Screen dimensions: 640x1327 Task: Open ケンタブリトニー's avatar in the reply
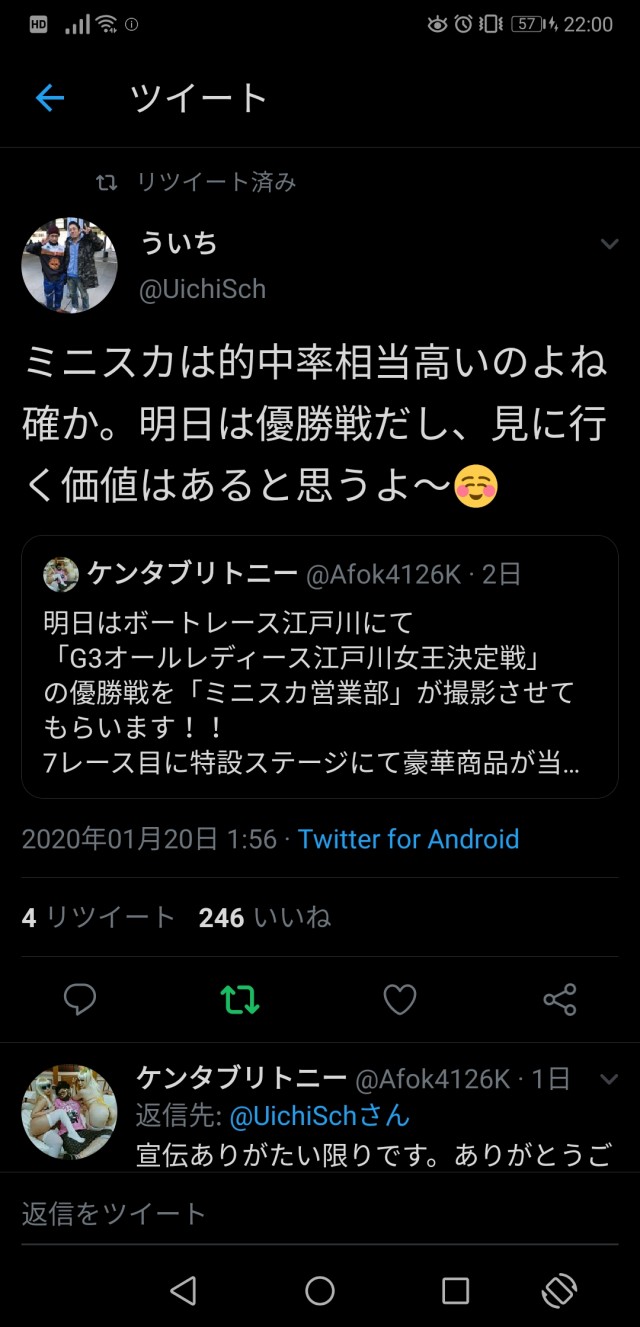pyautogui.click(x=69, y=1112)
